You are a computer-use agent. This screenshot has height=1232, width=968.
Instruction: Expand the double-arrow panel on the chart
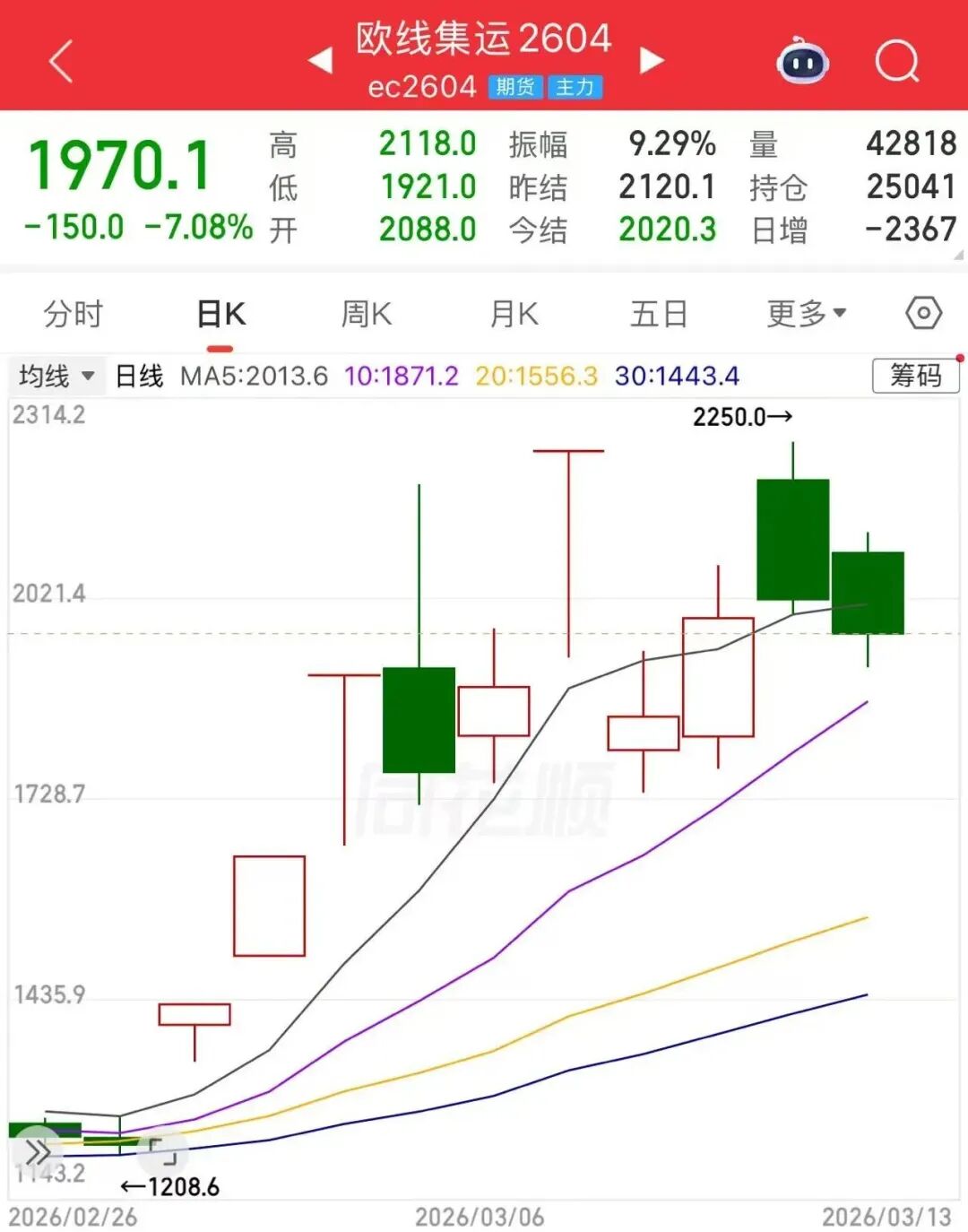tap(38, 1151)
